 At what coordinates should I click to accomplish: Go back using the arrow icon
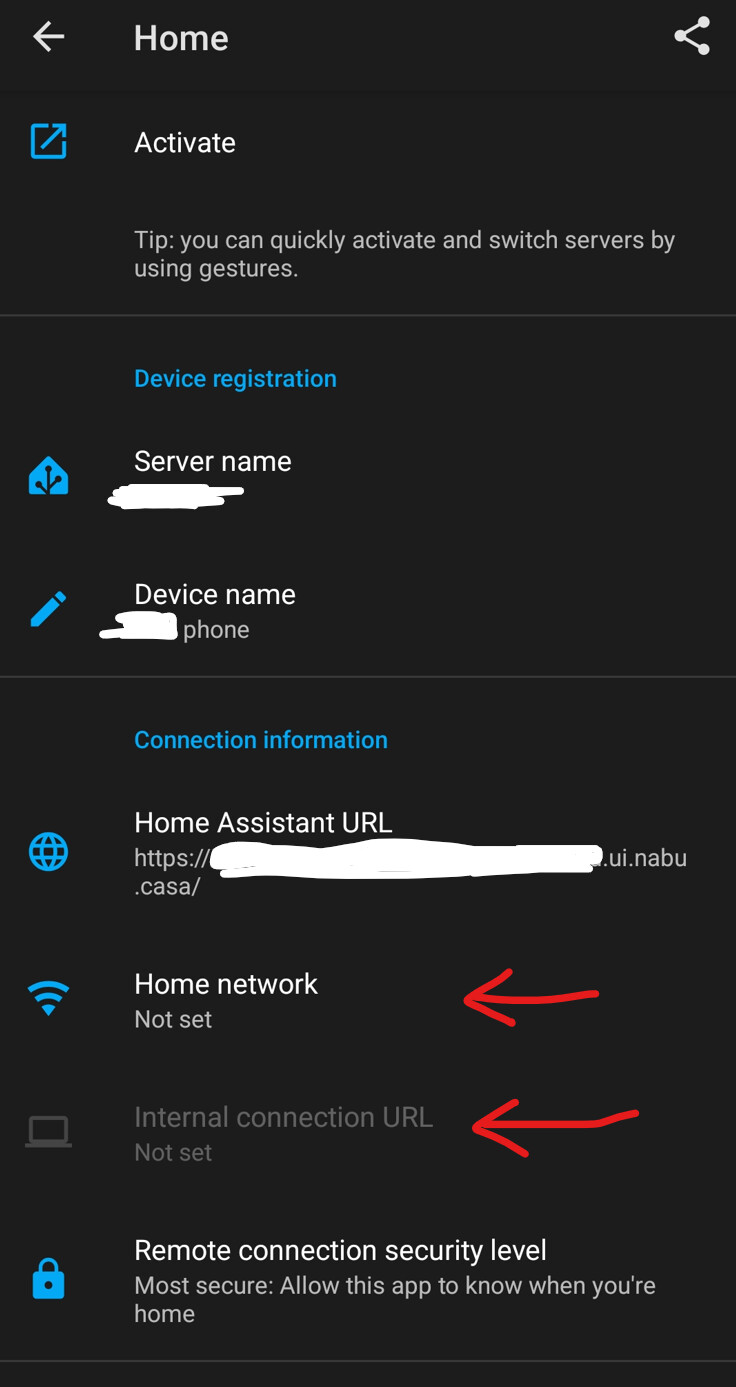pyautogui.click(x=48, y=38)
